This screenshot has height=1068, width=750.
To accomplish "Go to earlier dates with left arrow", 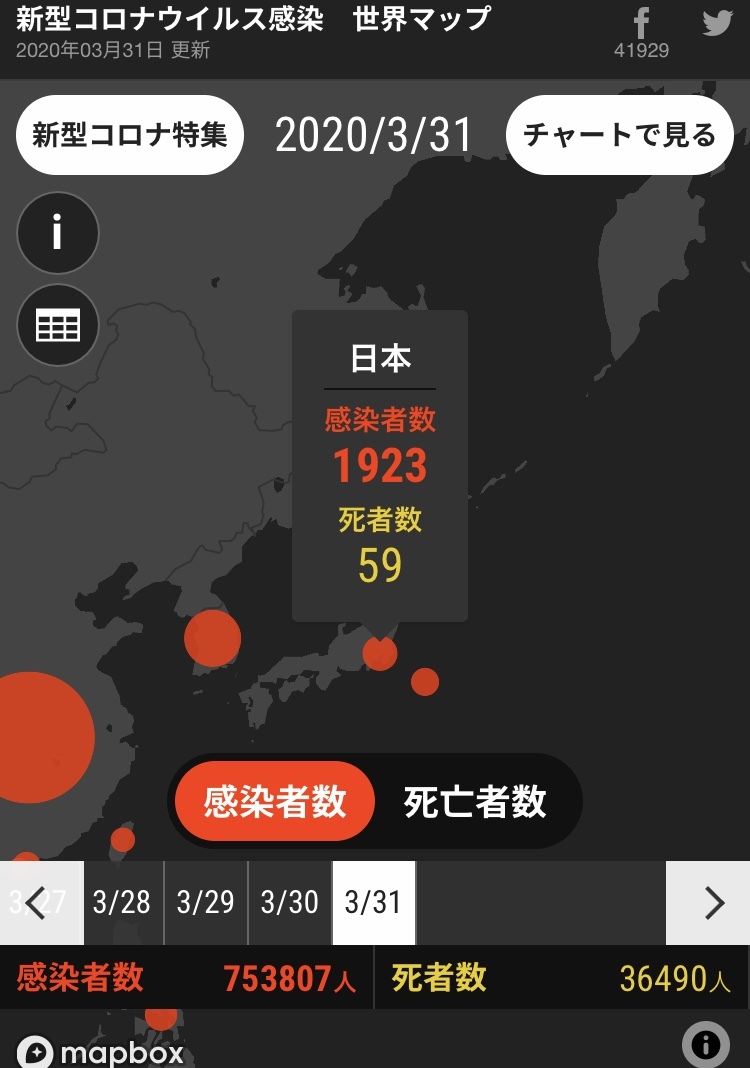I will [36, 903].
